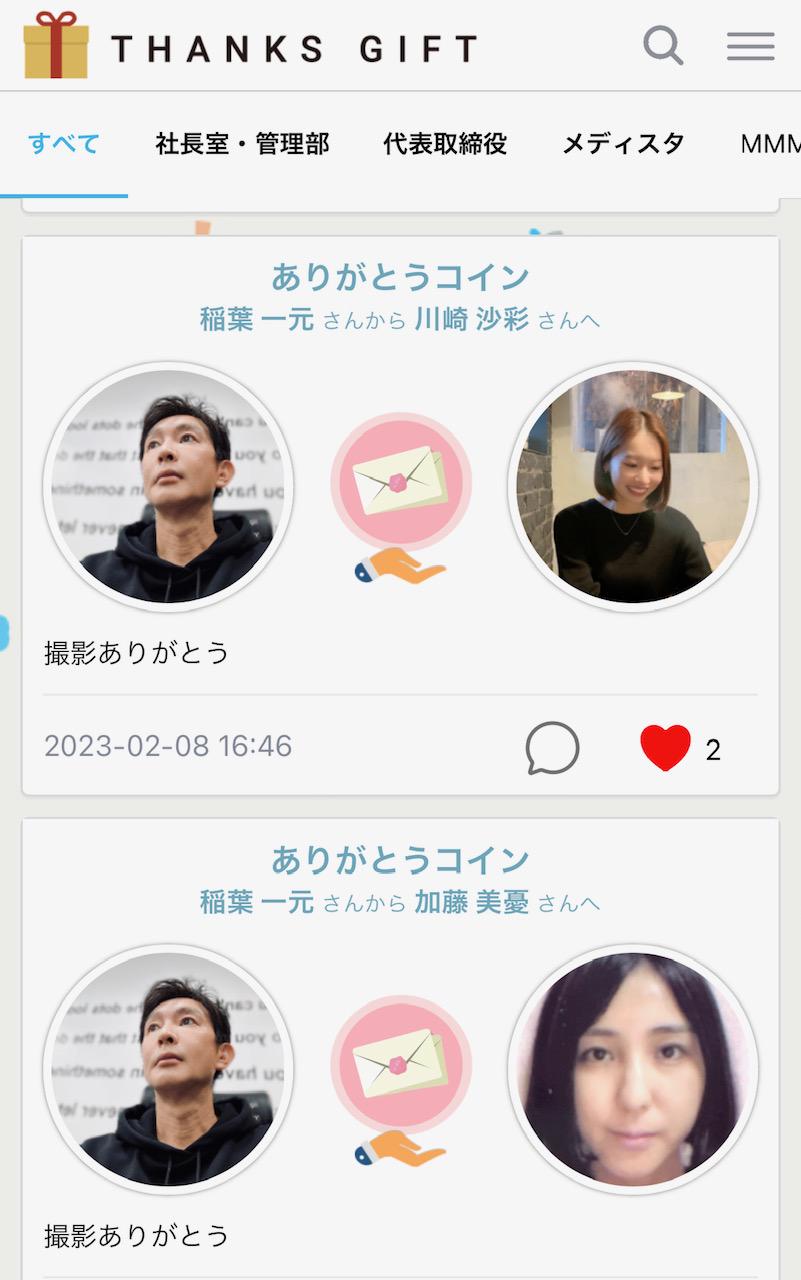Click the envelope coin icon on the first card
Image resolution: width=801 pixels, height=1280 pixels.
click(x=401, y=481)
